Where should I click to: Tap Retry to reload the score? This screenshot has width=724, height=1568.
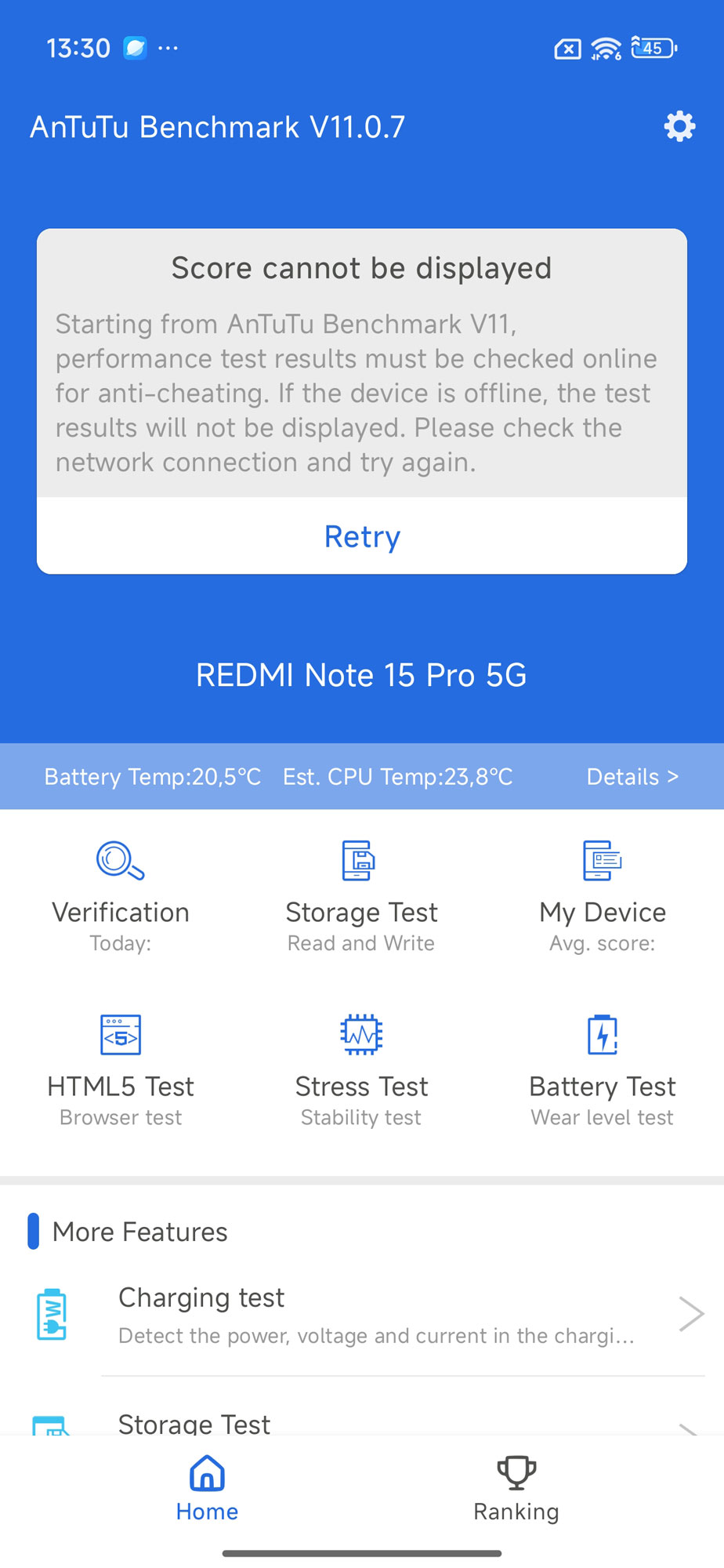[362, 537]
